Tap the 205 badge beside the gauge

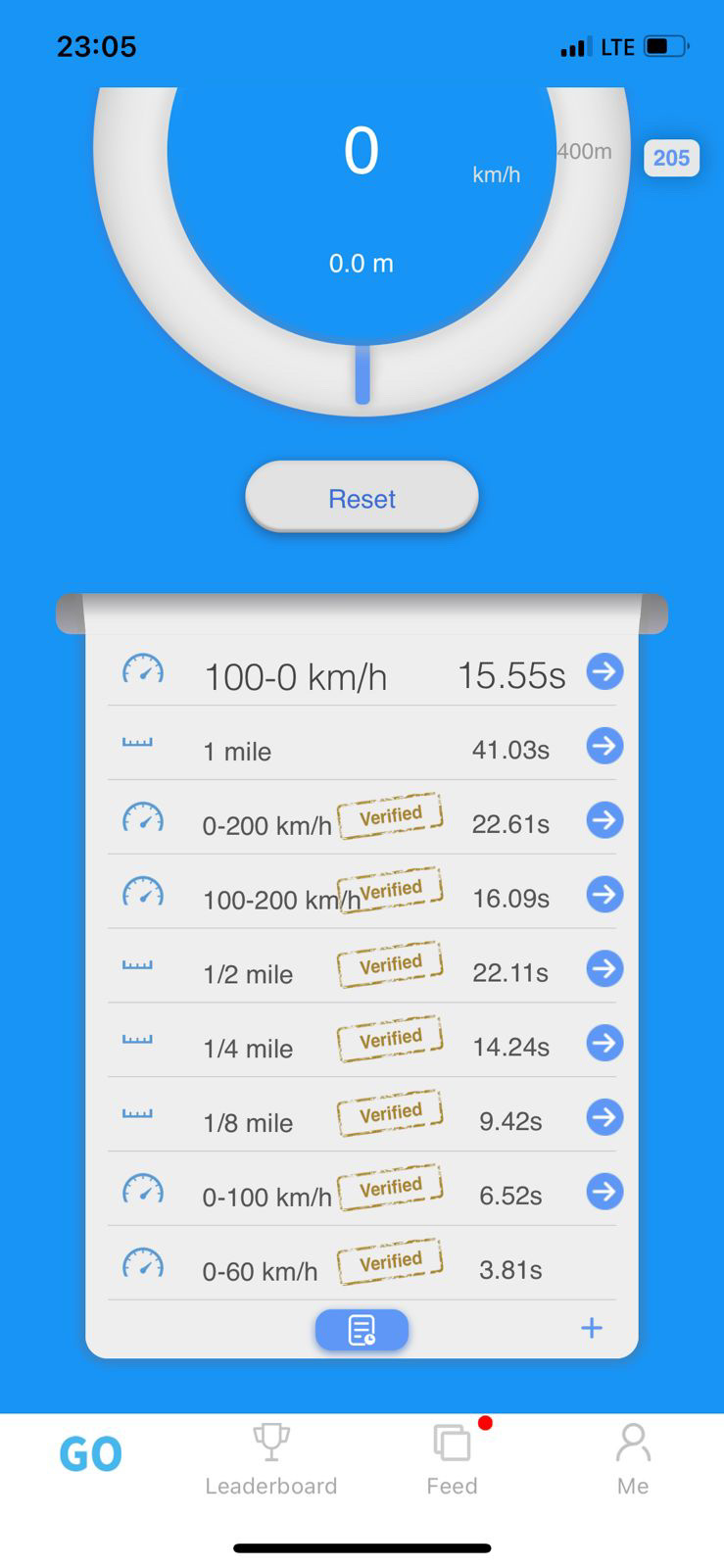click(x=671, y=158)
